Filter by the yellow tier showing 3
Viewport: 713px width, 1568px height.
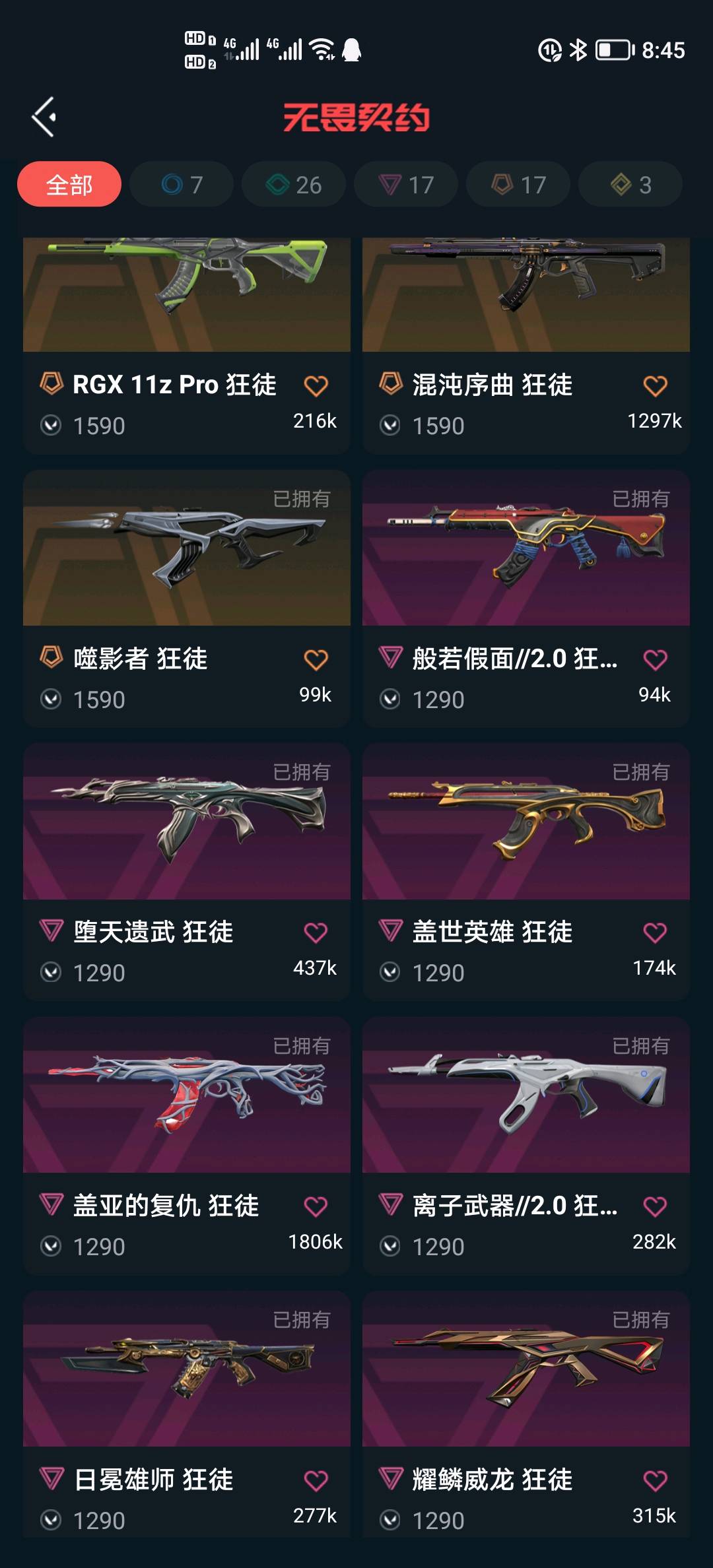click(630, 184)
